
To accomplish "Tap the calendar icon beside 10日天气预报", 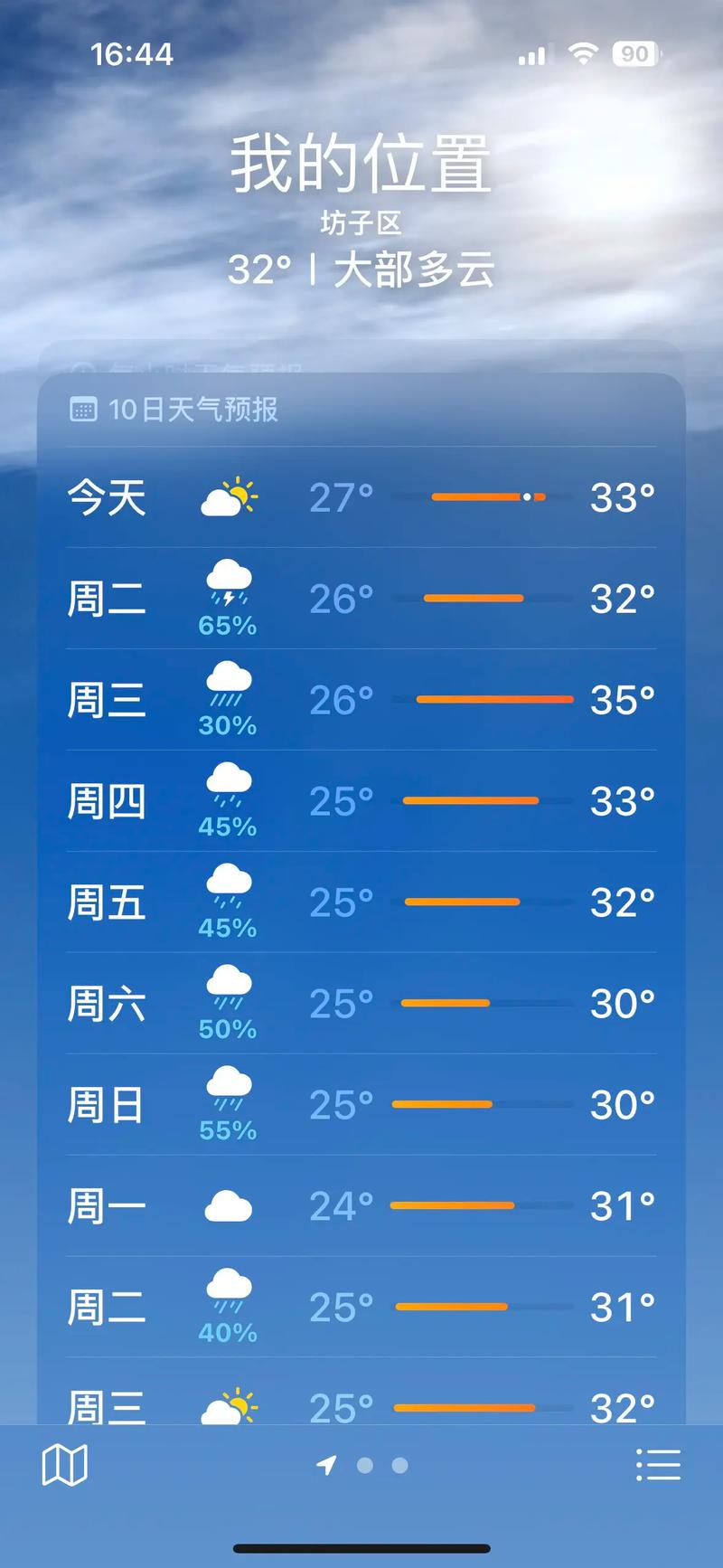I will [83, 411].
